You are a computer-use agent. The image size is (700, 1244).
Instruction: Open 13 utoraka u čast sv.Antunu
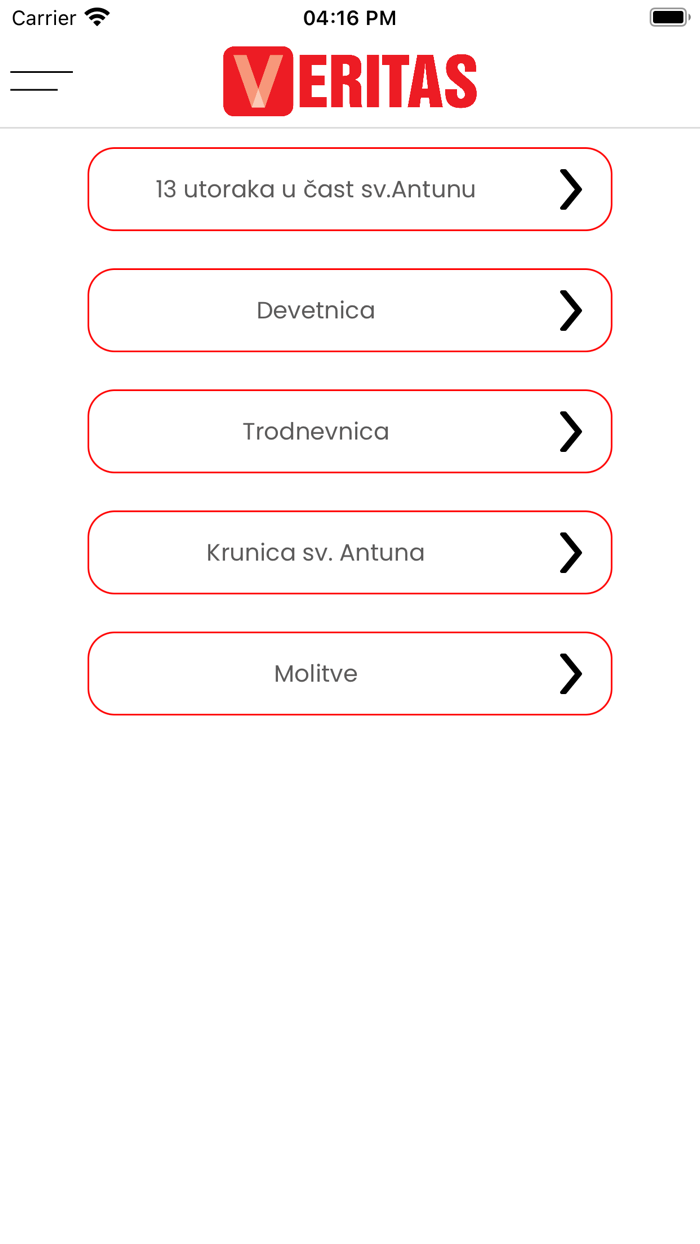coord(350,189)
